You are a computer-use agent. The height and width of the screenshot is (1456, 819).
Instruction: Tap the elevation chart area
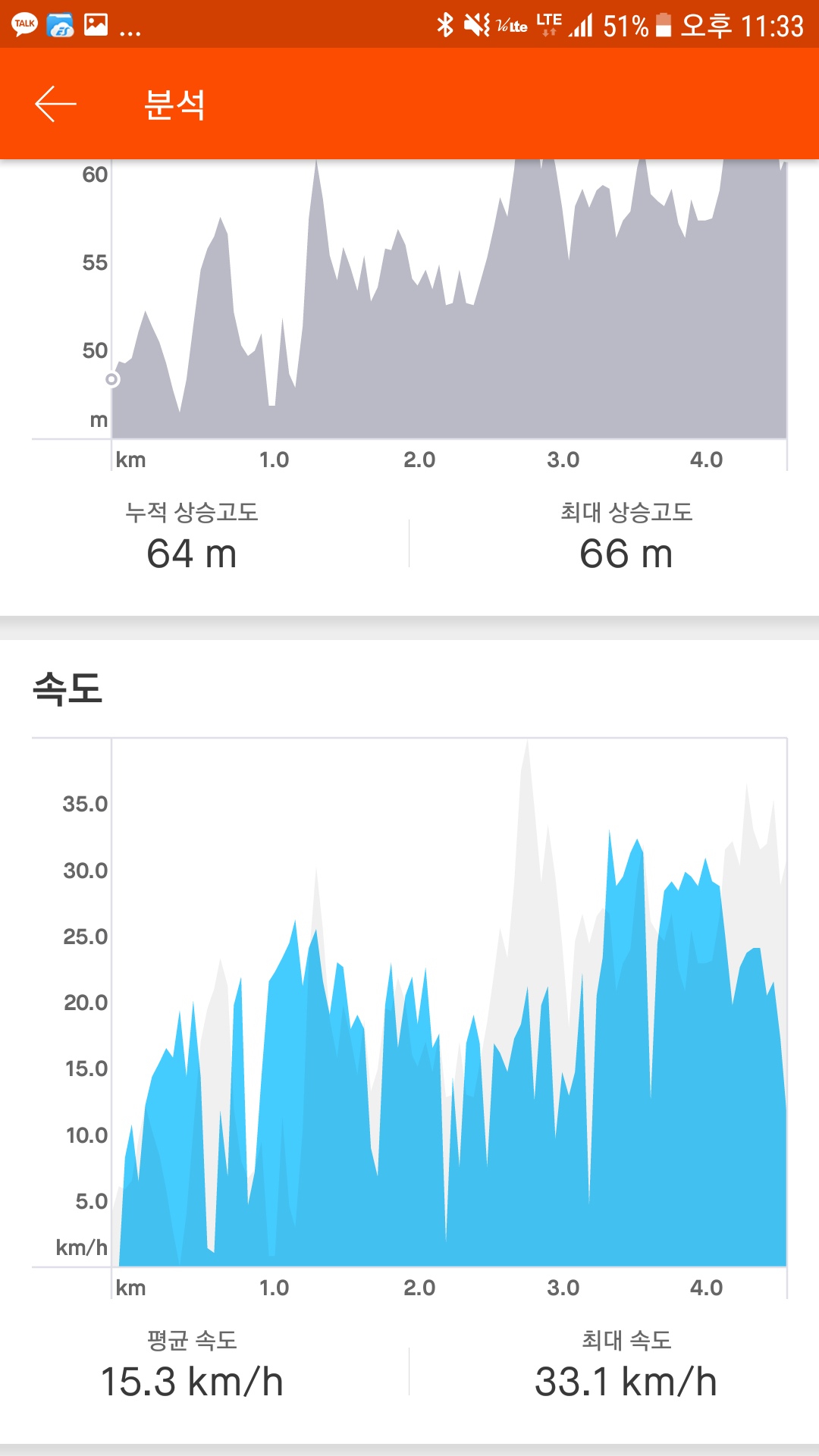(449, 299)
